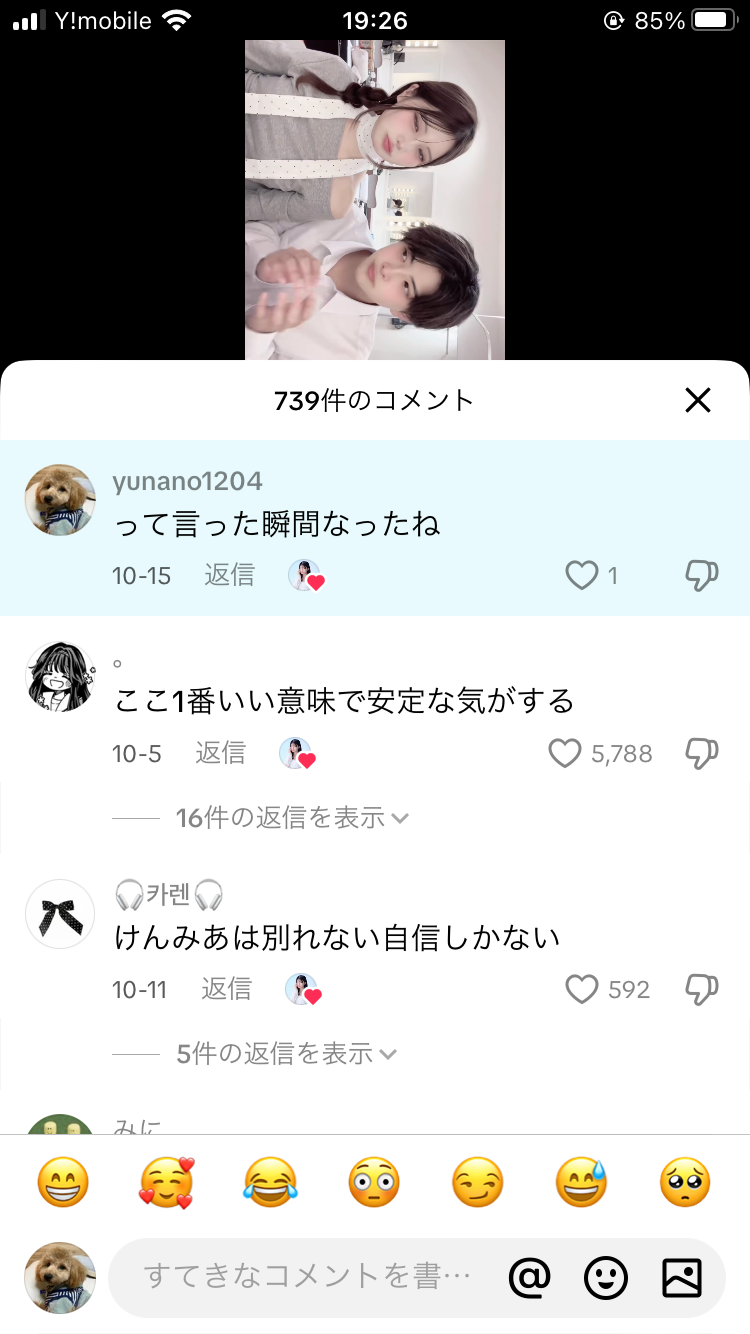Image resolution: width=750 pixels, height=1334 pixels.
Task: Open the emoji picker smiley icon
Action: (606, 1277)
